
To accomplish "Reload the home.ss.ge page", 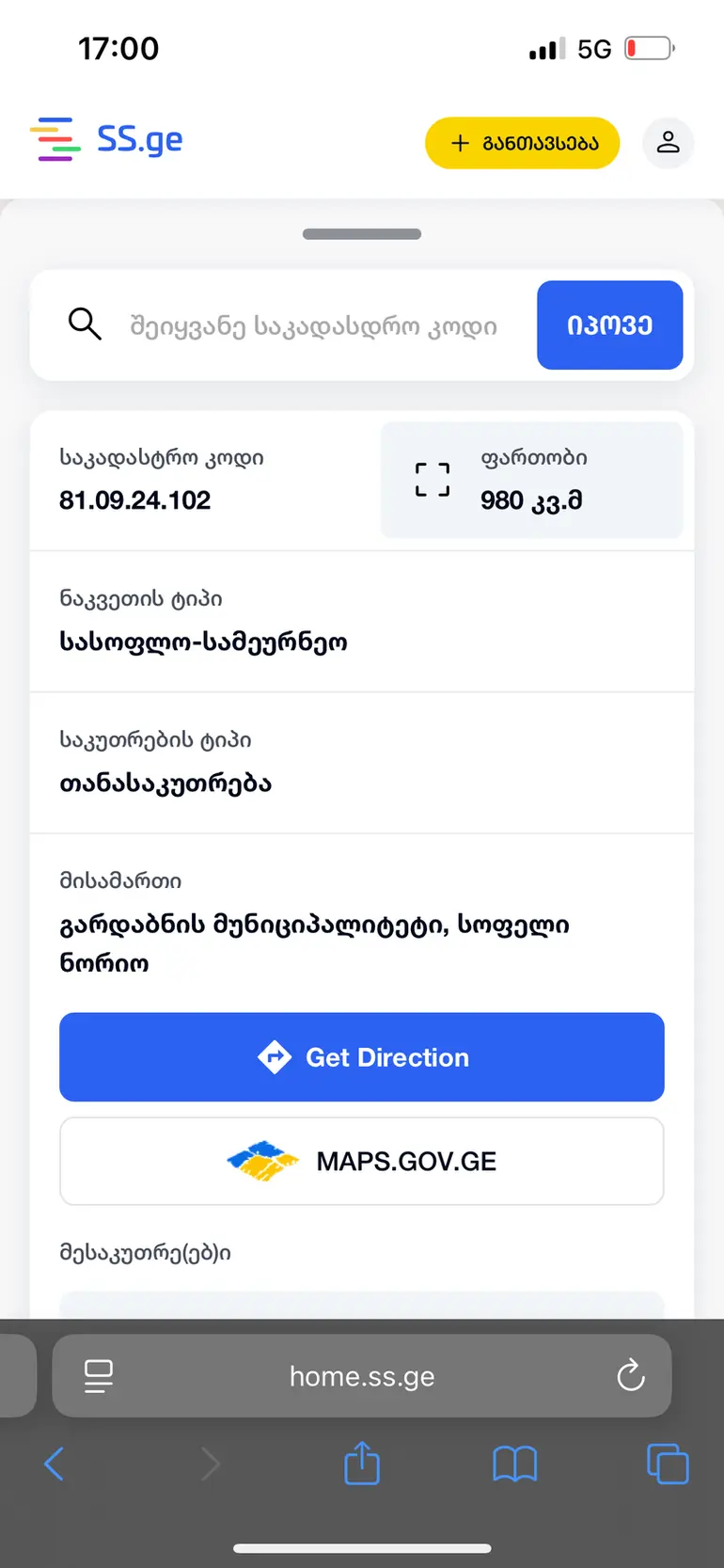I will (x=631, y=1376).
